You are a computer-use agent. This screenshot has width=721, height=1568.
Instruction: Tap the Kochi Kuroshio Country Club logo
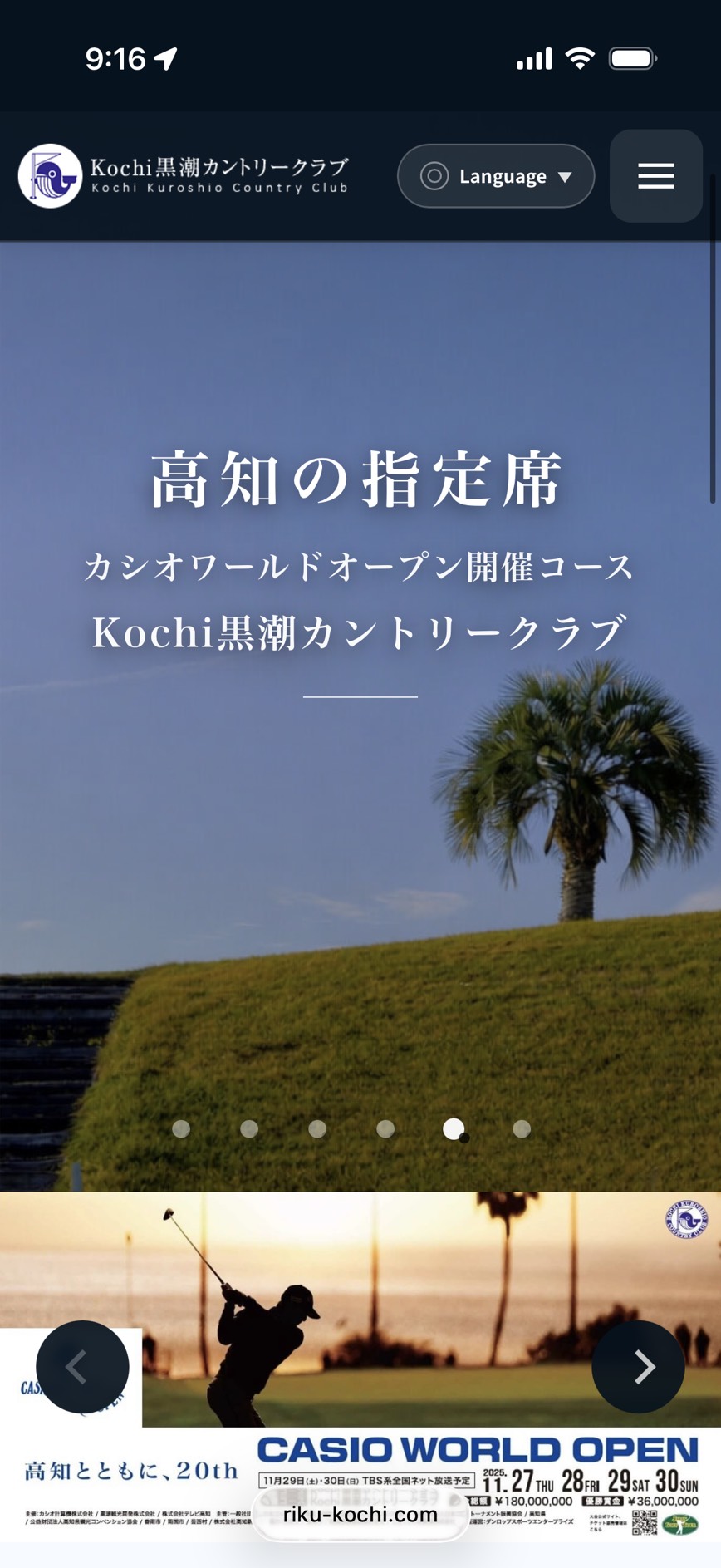click(x=184, y=176)
